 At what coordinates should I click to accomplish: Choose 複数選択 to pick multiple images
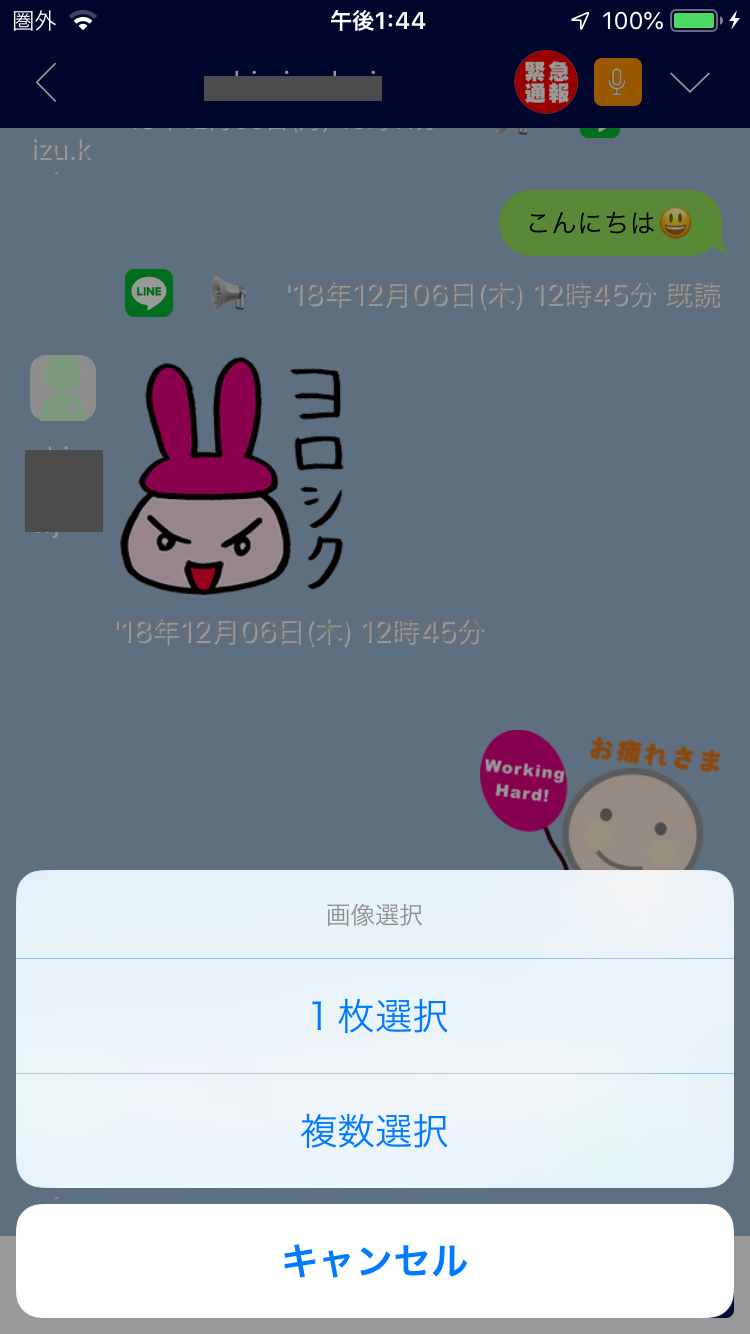[375, 1131]
